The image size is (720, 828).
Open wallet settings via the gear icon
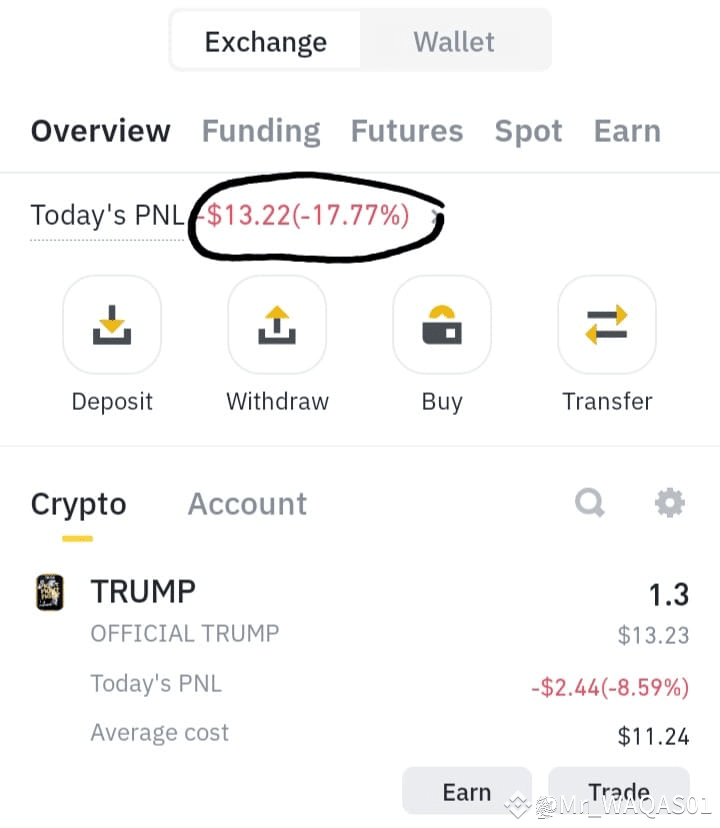point(669,503)
